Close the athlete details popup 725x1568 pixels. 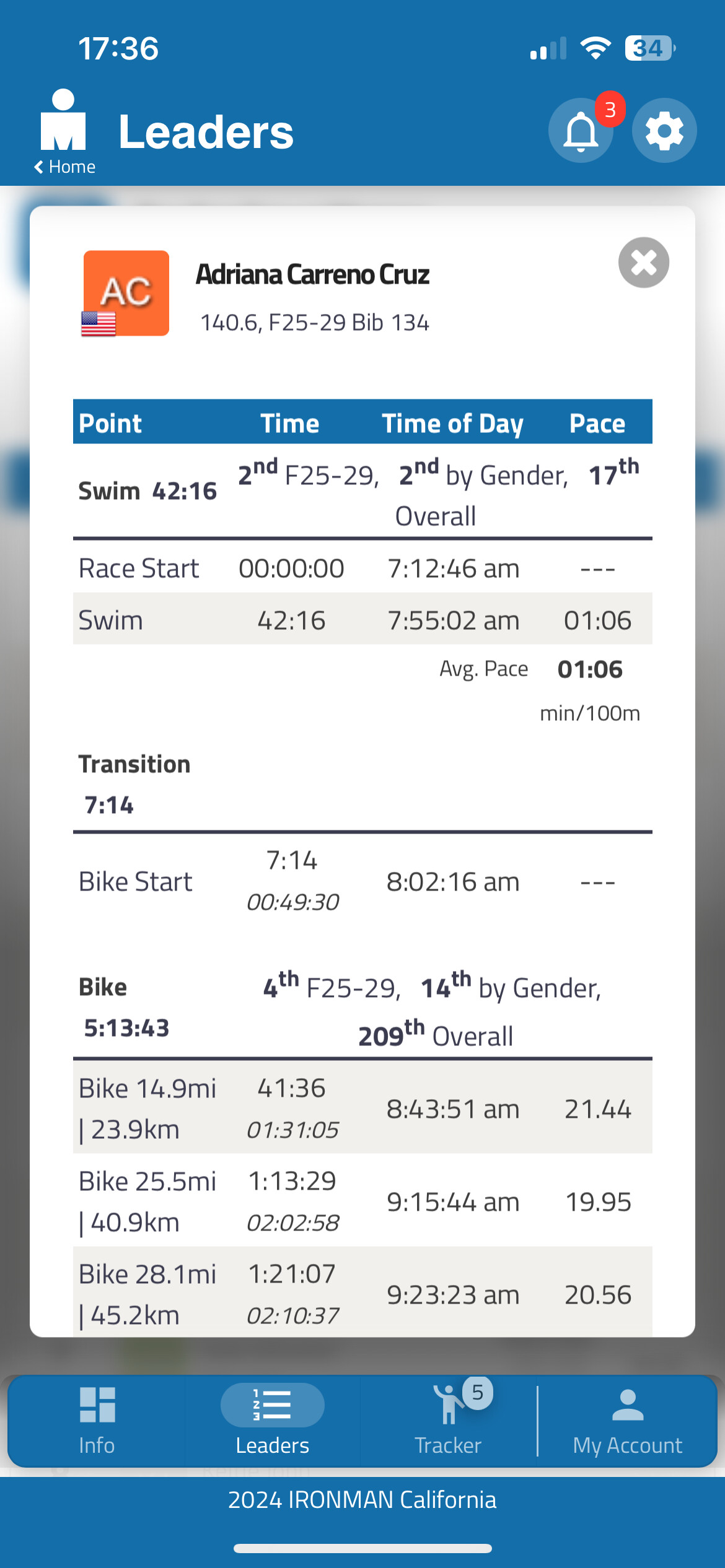(x=643, y=263)
